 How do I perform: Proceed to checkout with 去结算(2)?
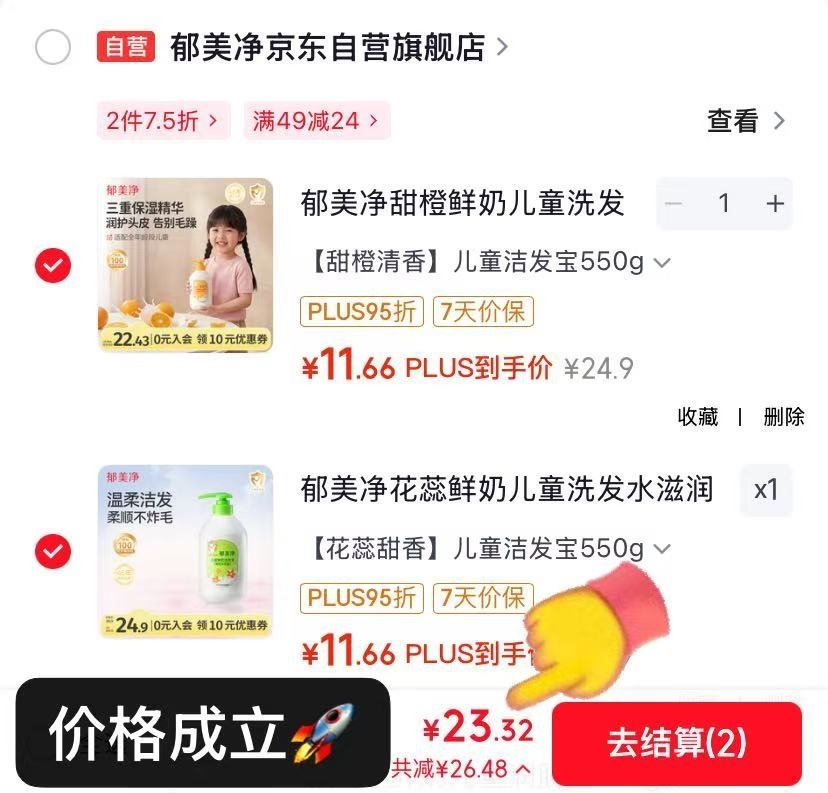677,743
